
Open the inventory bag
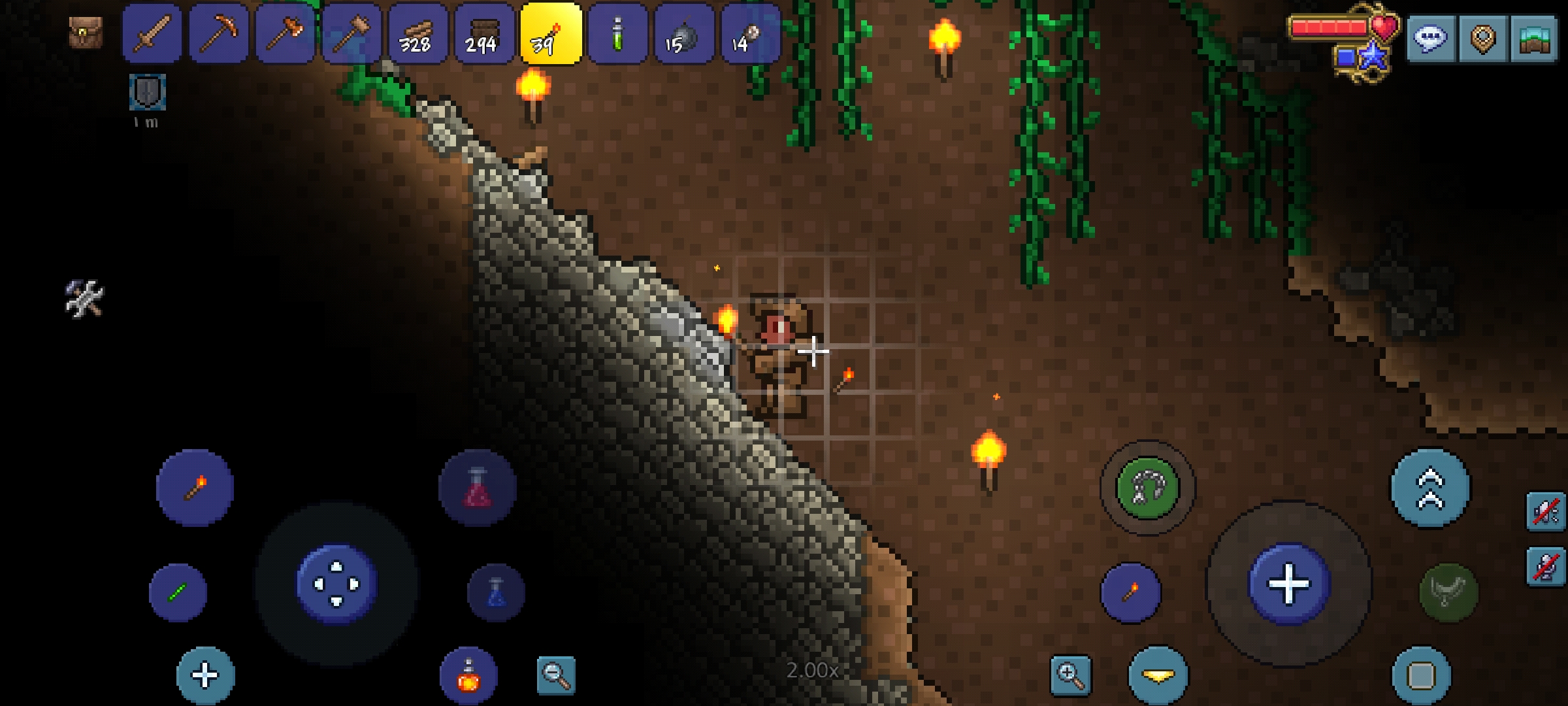(86, 33)
